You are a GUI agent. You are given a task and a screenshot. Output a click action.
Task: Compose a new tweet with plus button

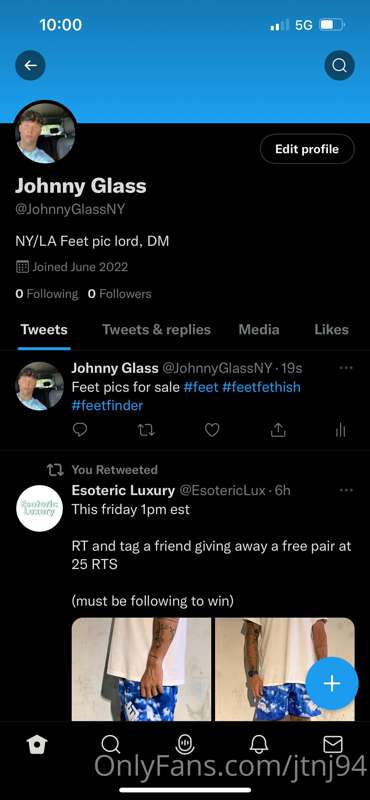point(332,683)
